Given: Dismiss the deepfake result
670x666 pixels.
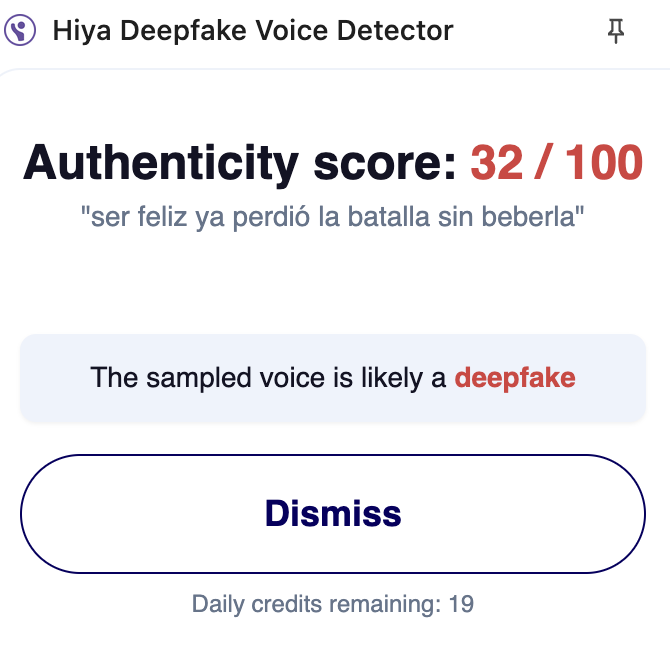Looking at the screenshot, I should pos(333,514).
